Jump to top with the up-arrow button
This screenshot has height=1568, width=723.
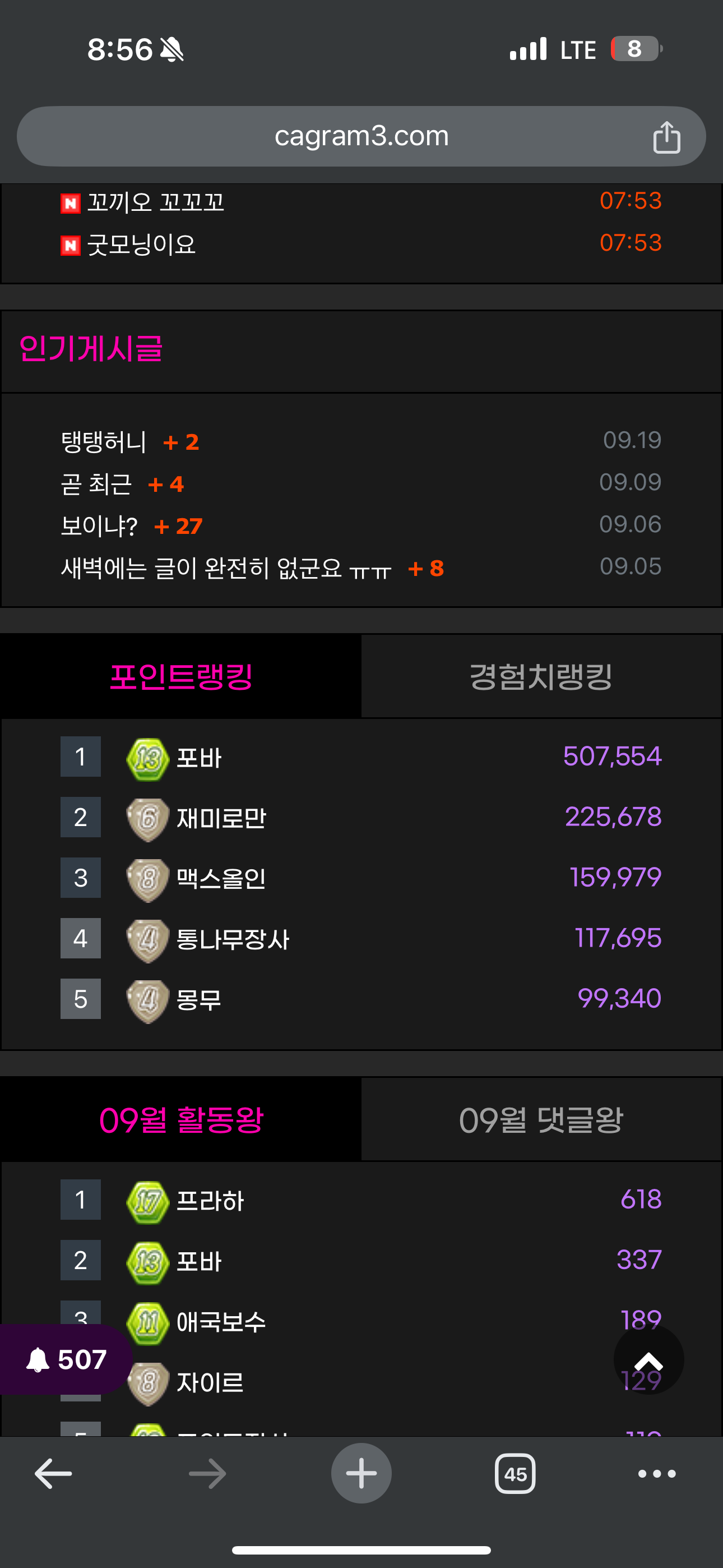click(648, 1359)
